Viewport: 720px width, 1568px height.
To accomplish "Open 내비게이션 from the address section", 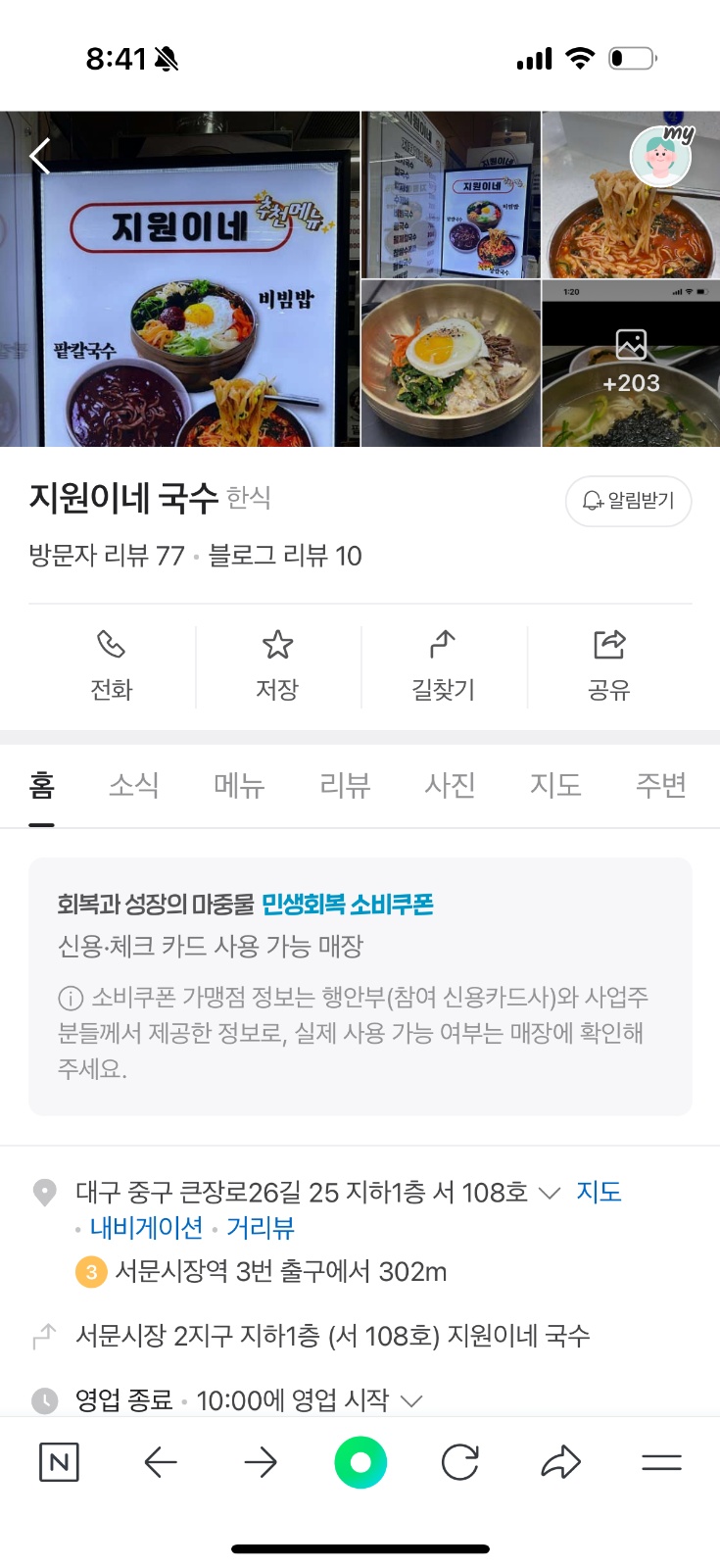I will tap(144, 1227).
